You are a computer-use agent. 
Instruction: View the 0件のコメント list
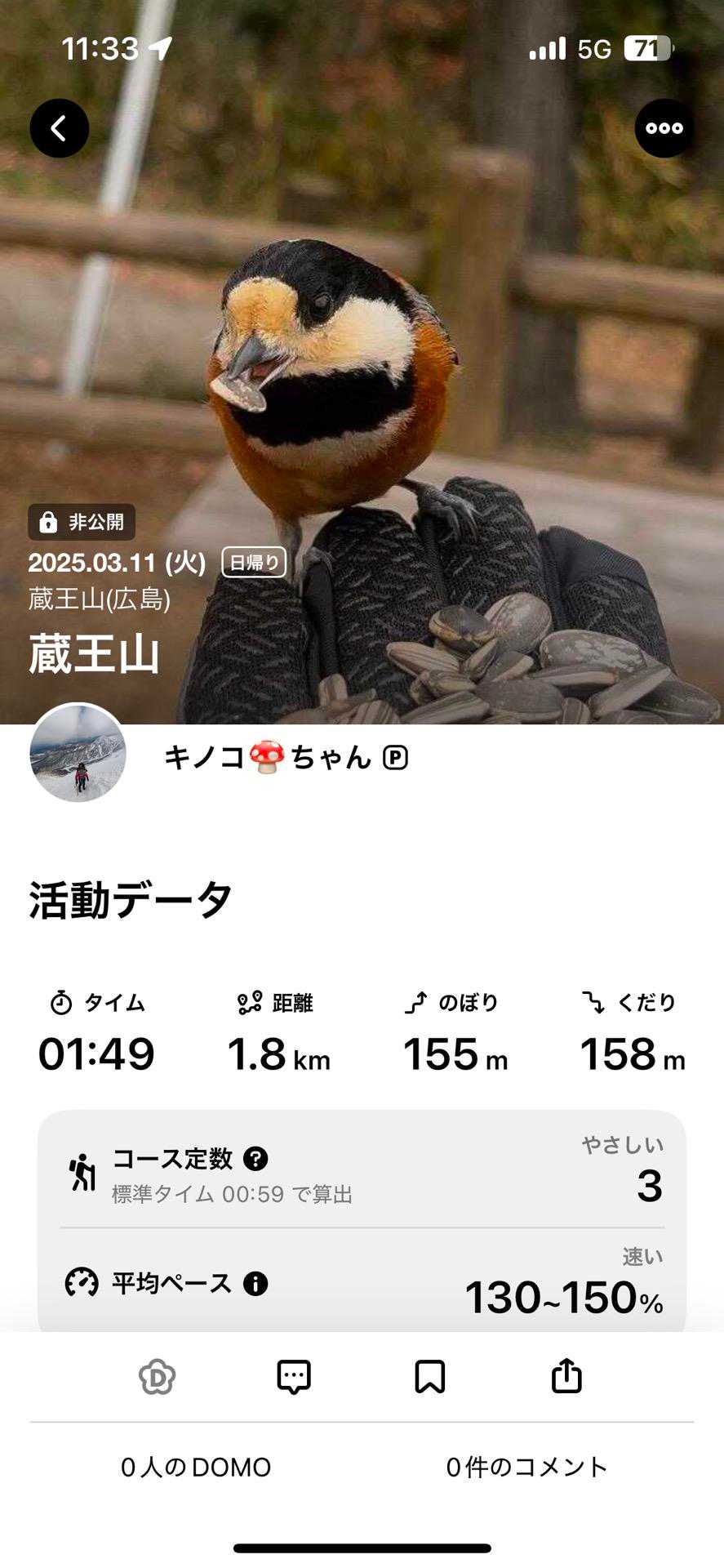(527, 1468)
